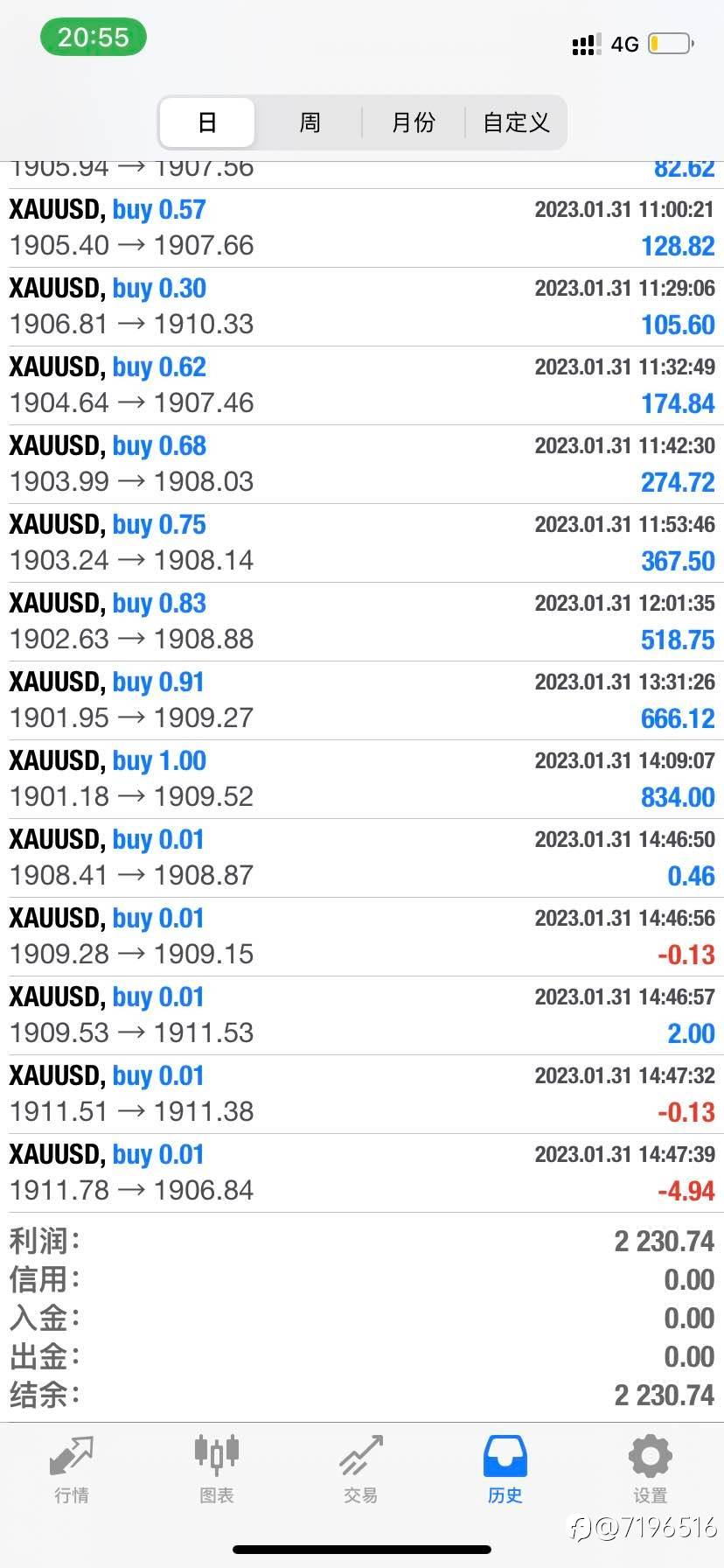
Task: Expand the buy 0.83 trade with 518.75 profit
Action: coord(362,621)
